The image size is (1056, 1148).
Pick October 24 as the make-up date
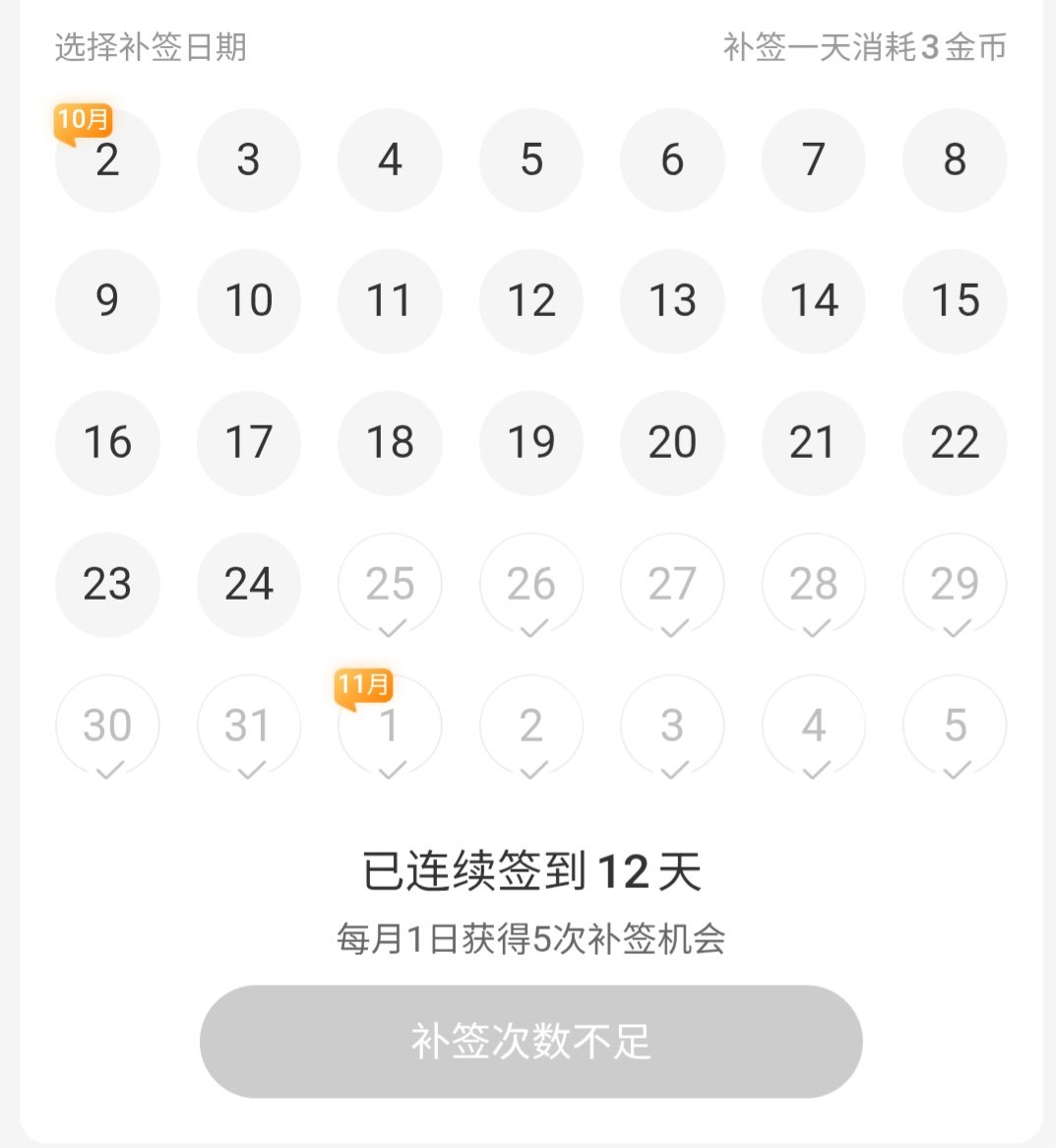coord(249,584)
